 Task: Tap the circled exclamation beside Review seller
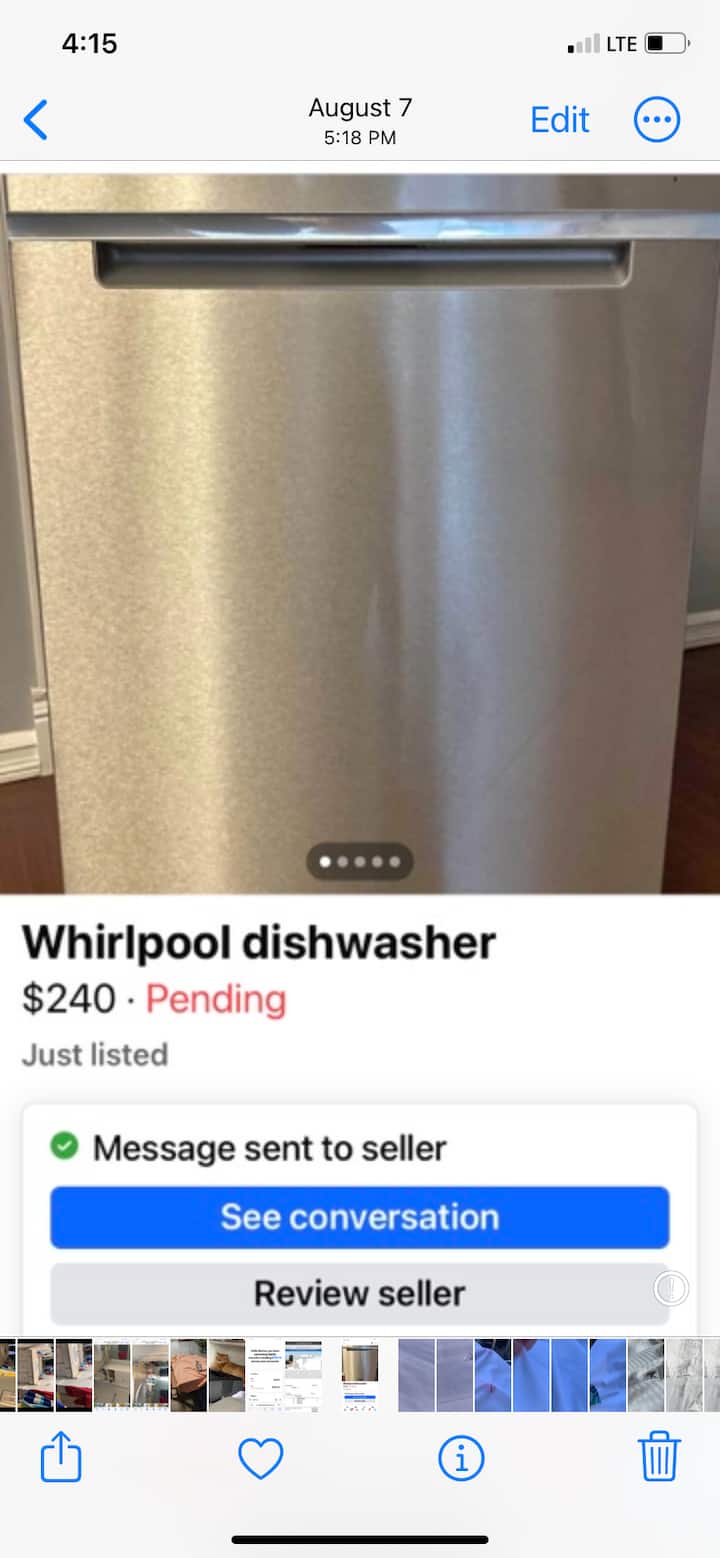(x=670, y=1289)
